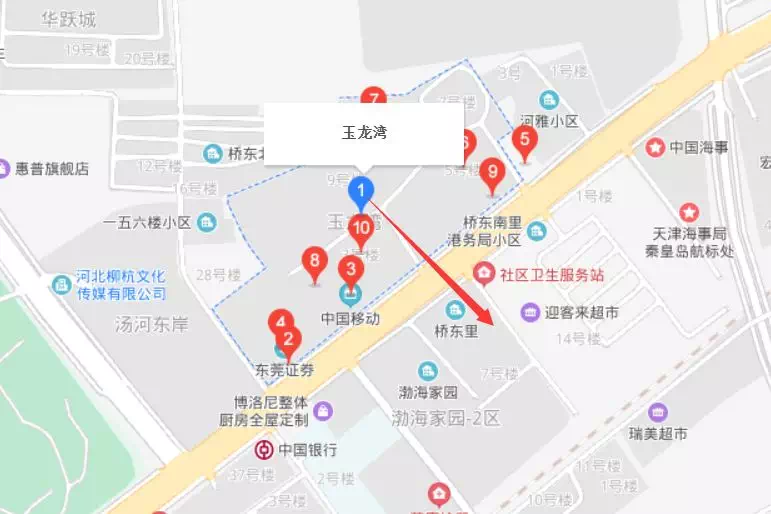Tap red marker number 9

click(491, 173)
